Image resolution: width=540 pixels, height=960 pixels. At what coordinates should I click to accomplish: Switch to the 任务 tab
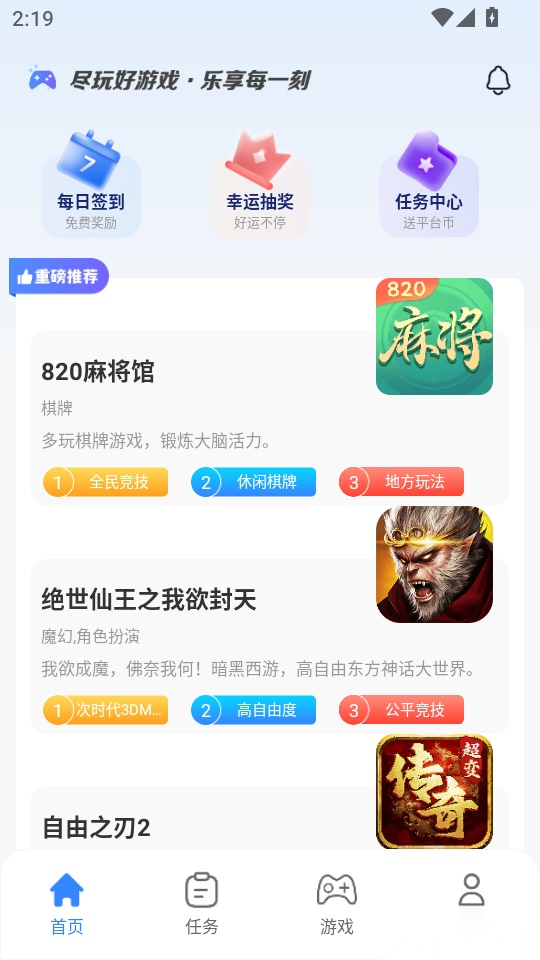click(202, 904)
